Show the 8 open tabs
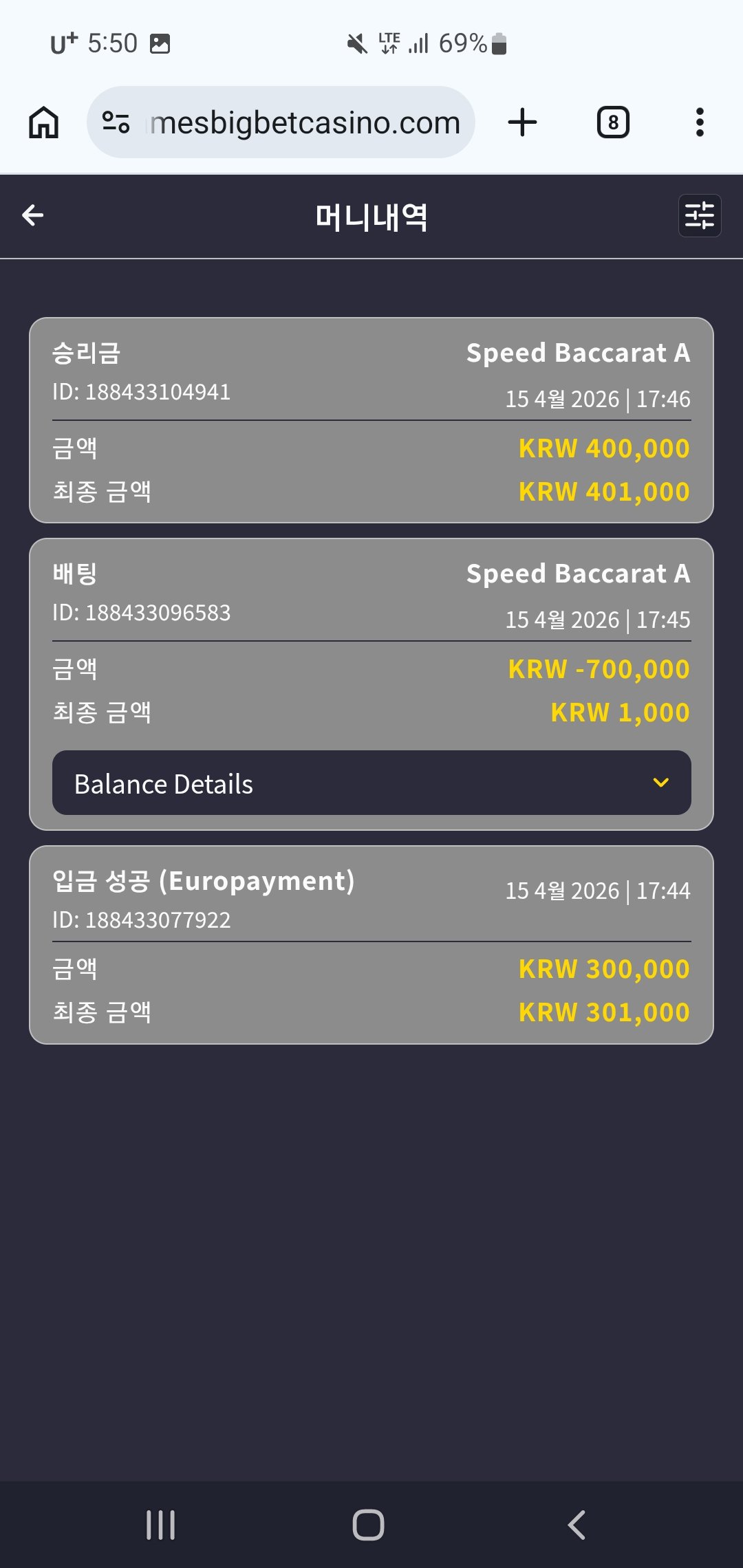Screen dimensions: 743x1568 pyautogui.click(x=612, y=122)
